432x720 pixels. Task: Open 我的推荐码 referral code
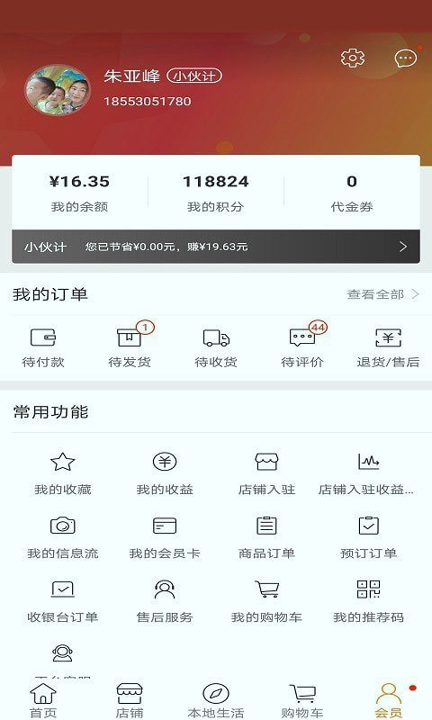369,602
